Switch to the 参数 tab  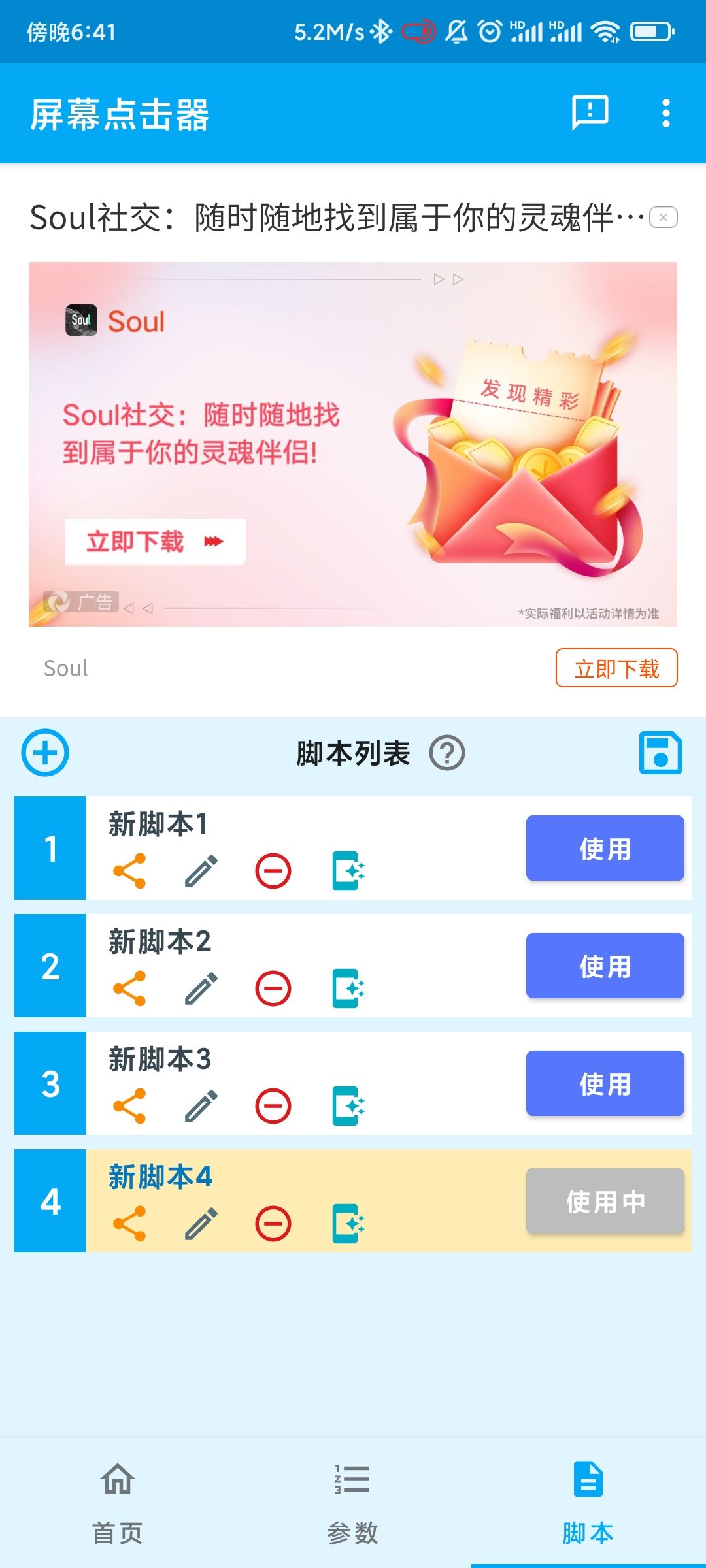tap(353, 1503)
